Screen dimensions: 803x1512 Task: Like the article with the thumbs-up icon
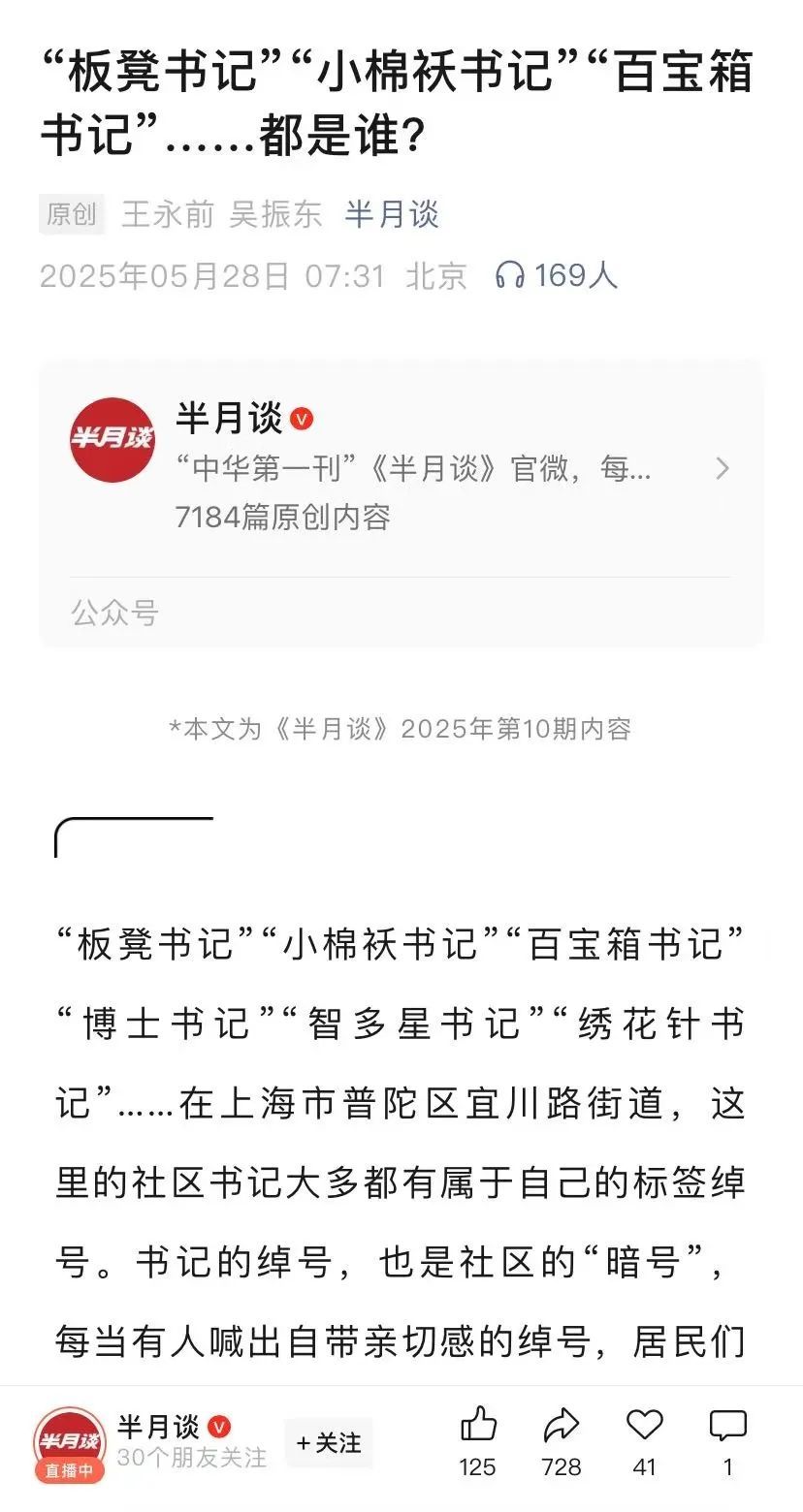pos(478,1426)
